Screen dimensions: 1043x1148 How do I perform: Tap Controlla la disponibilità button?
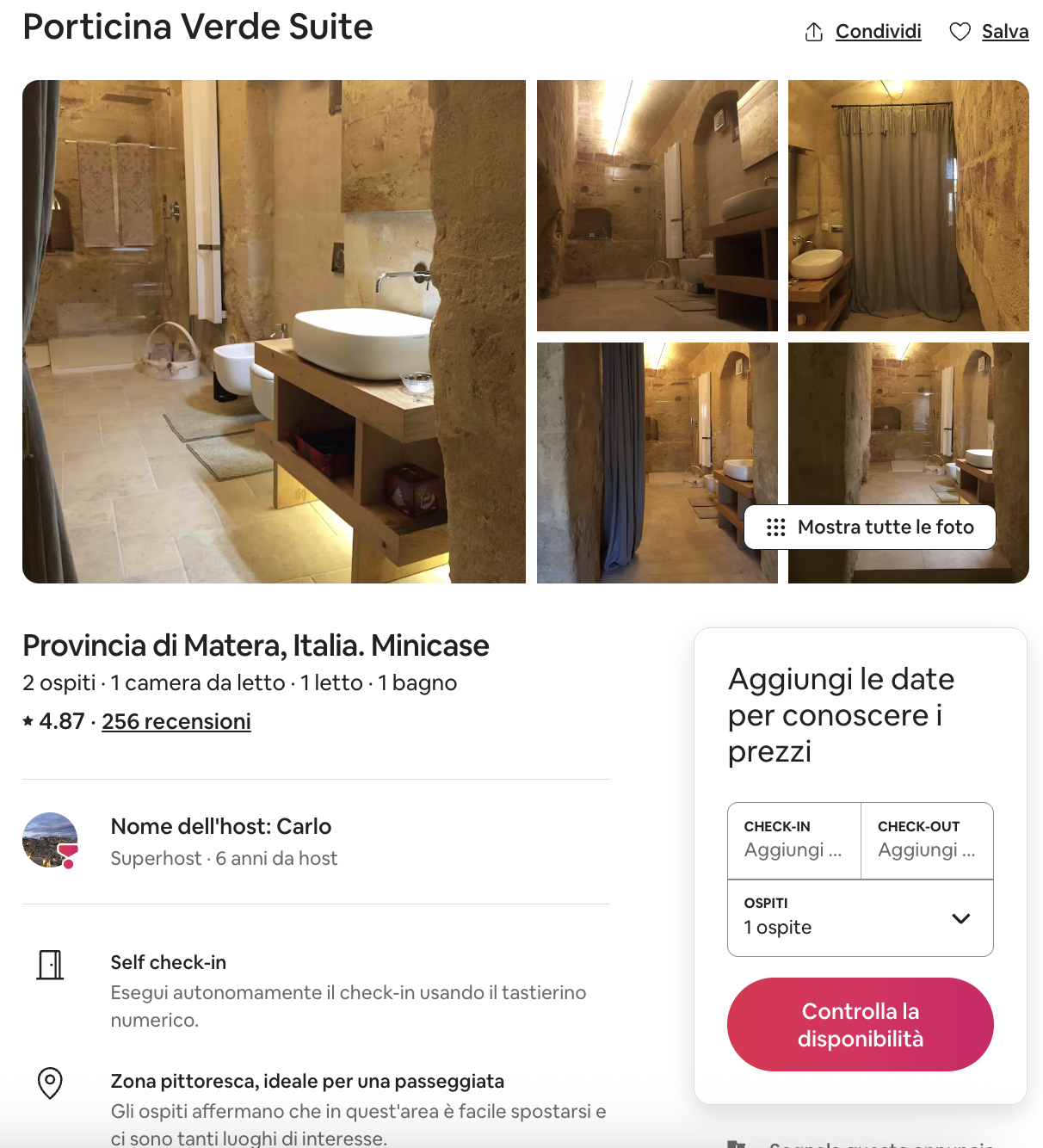[x=861, y=1024]
